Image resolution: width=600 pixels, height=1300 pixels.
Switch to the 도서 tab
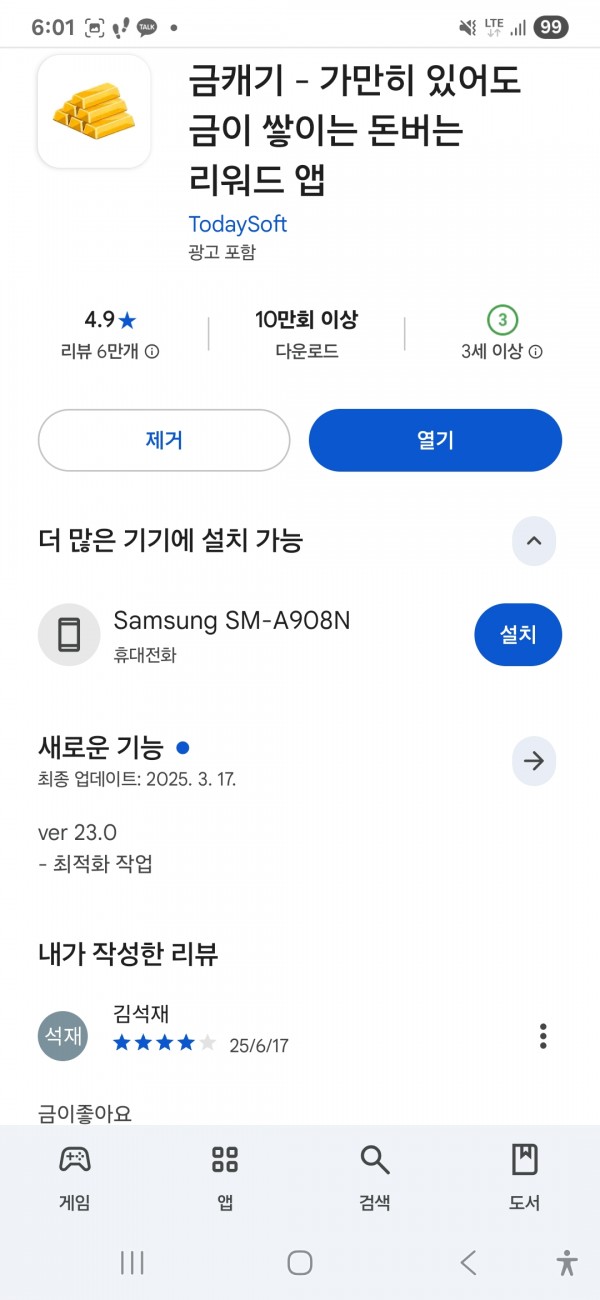point(525,1178)
